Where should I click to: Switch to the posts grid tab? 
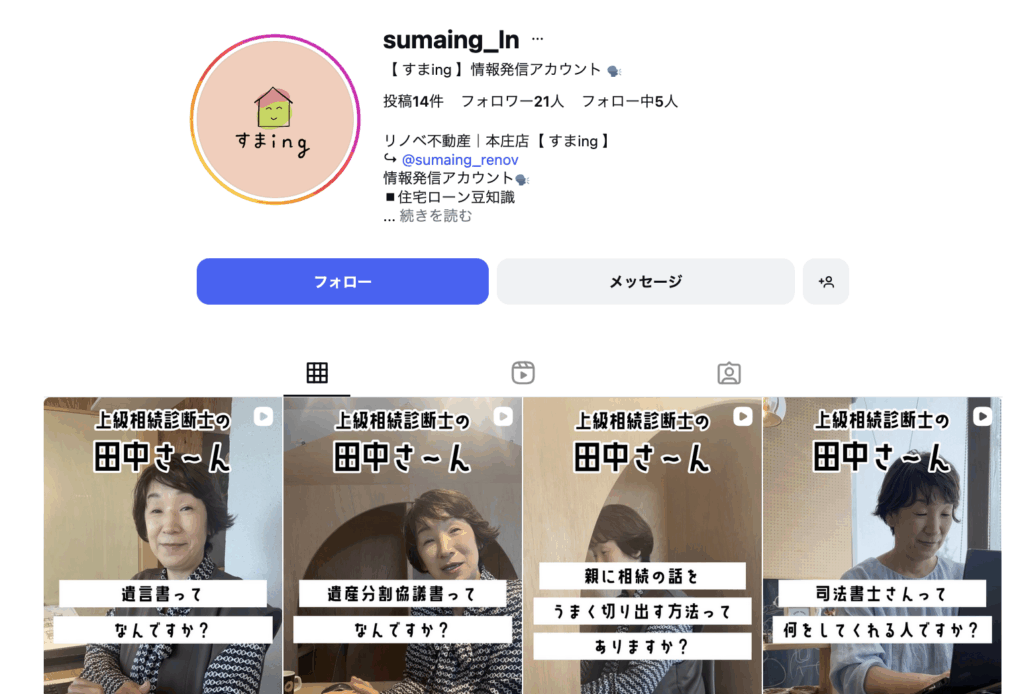pos(317,373)
